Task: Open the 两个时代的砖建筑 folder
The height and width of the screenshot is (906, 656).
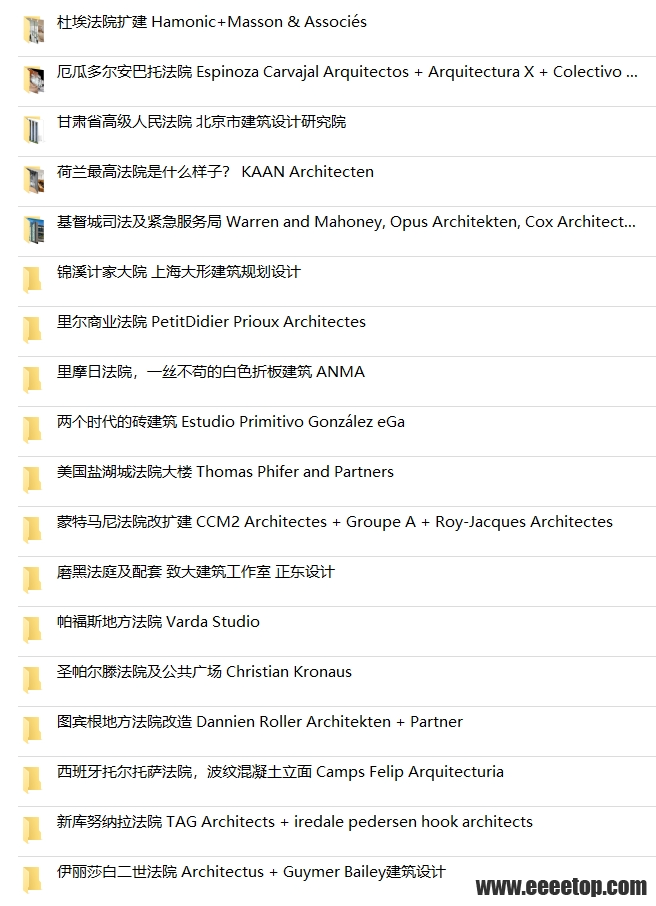Action: (x=230, y=422)
